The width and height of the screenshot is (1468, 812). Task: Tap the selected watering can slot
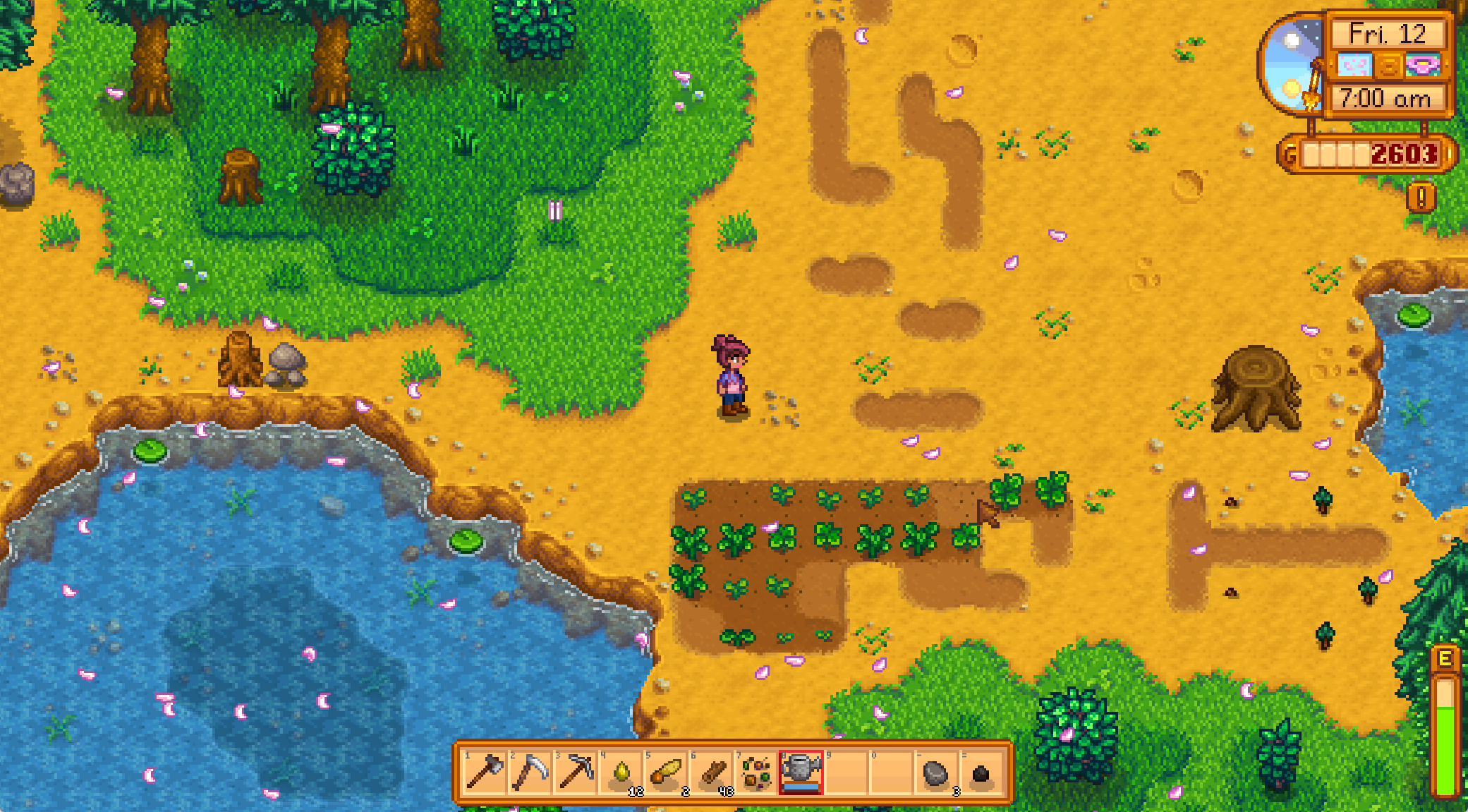801,772
